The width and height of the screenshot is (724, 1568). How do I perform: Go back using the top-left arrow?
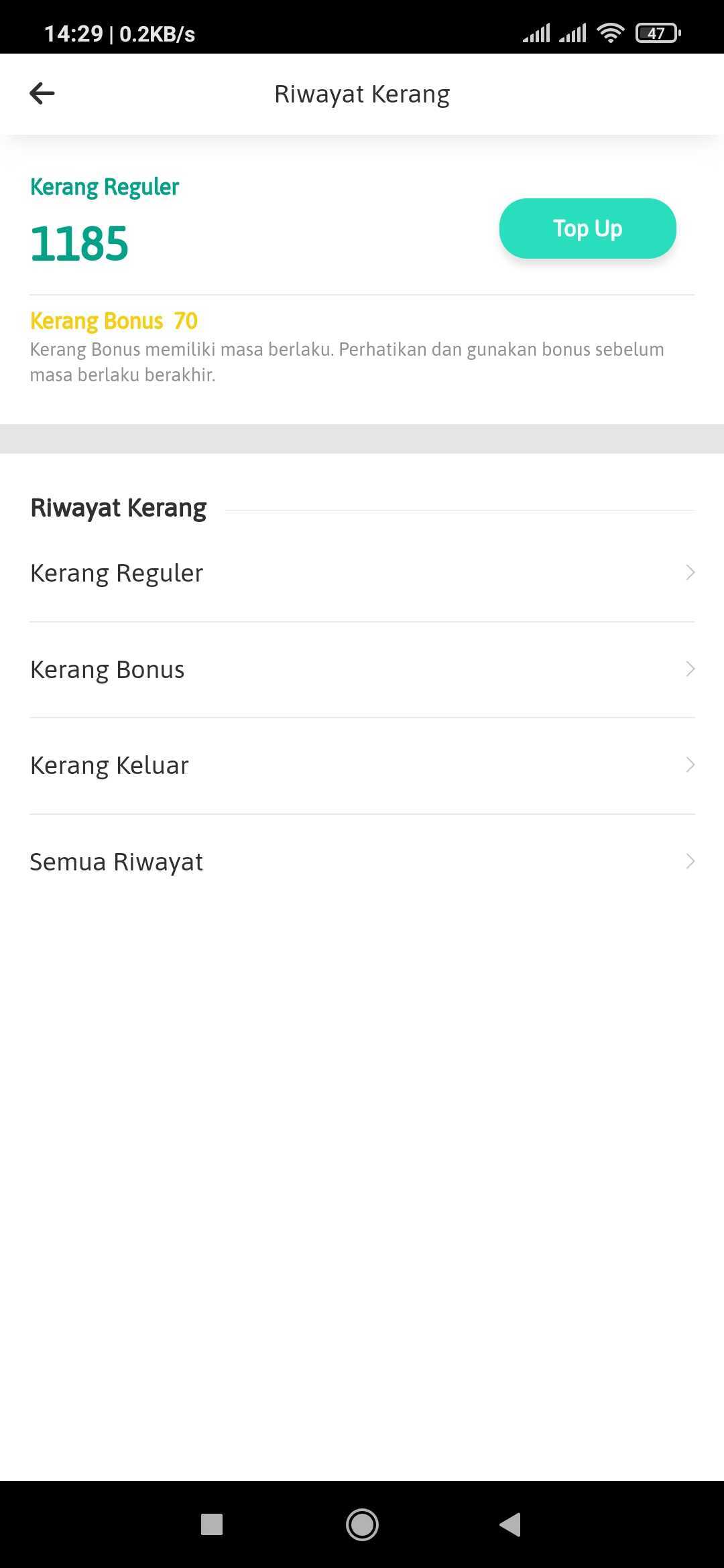click(42, 94)
